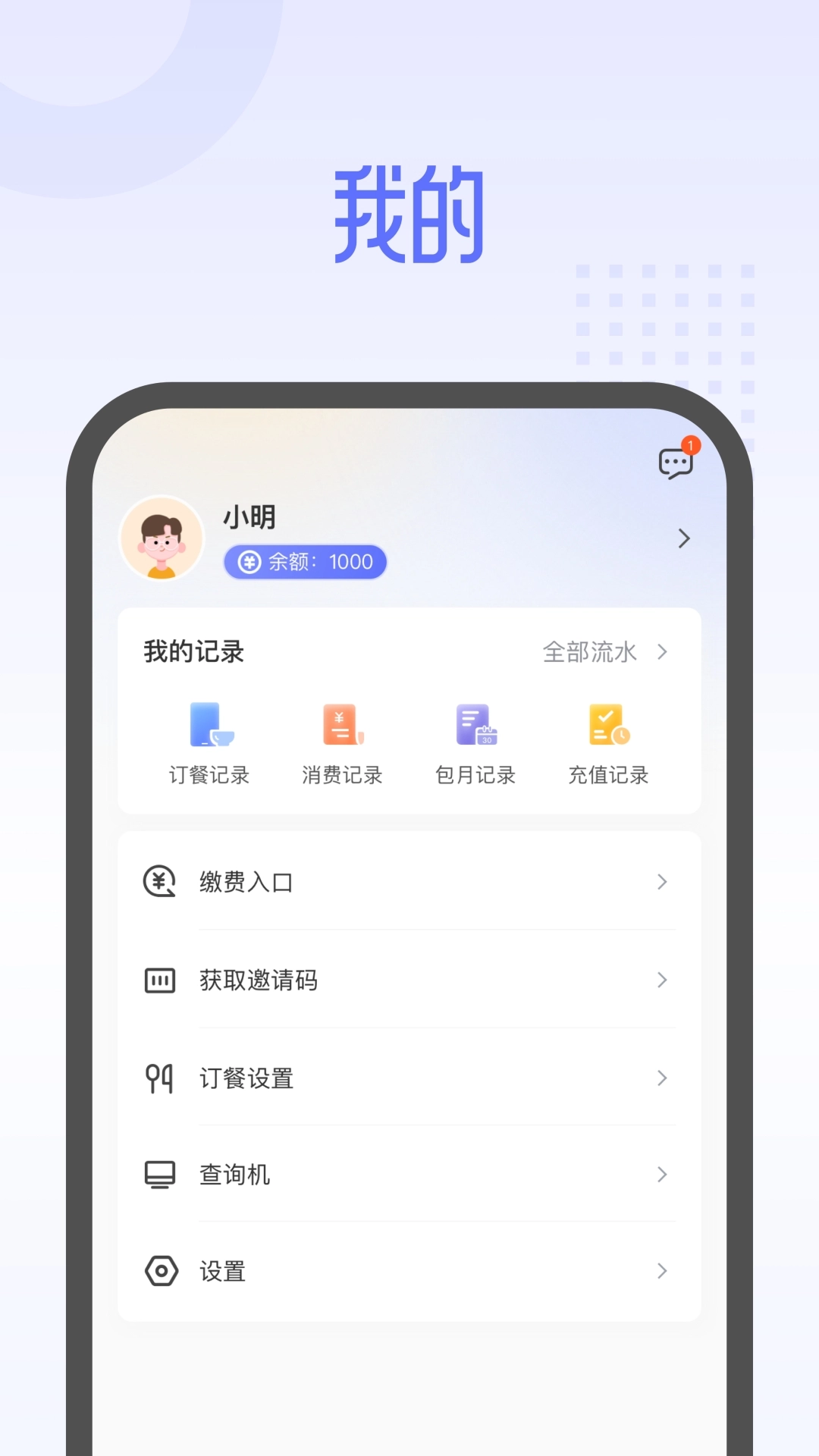Expand the 获取邀请码 row chevron

click(x=663, y=980)
